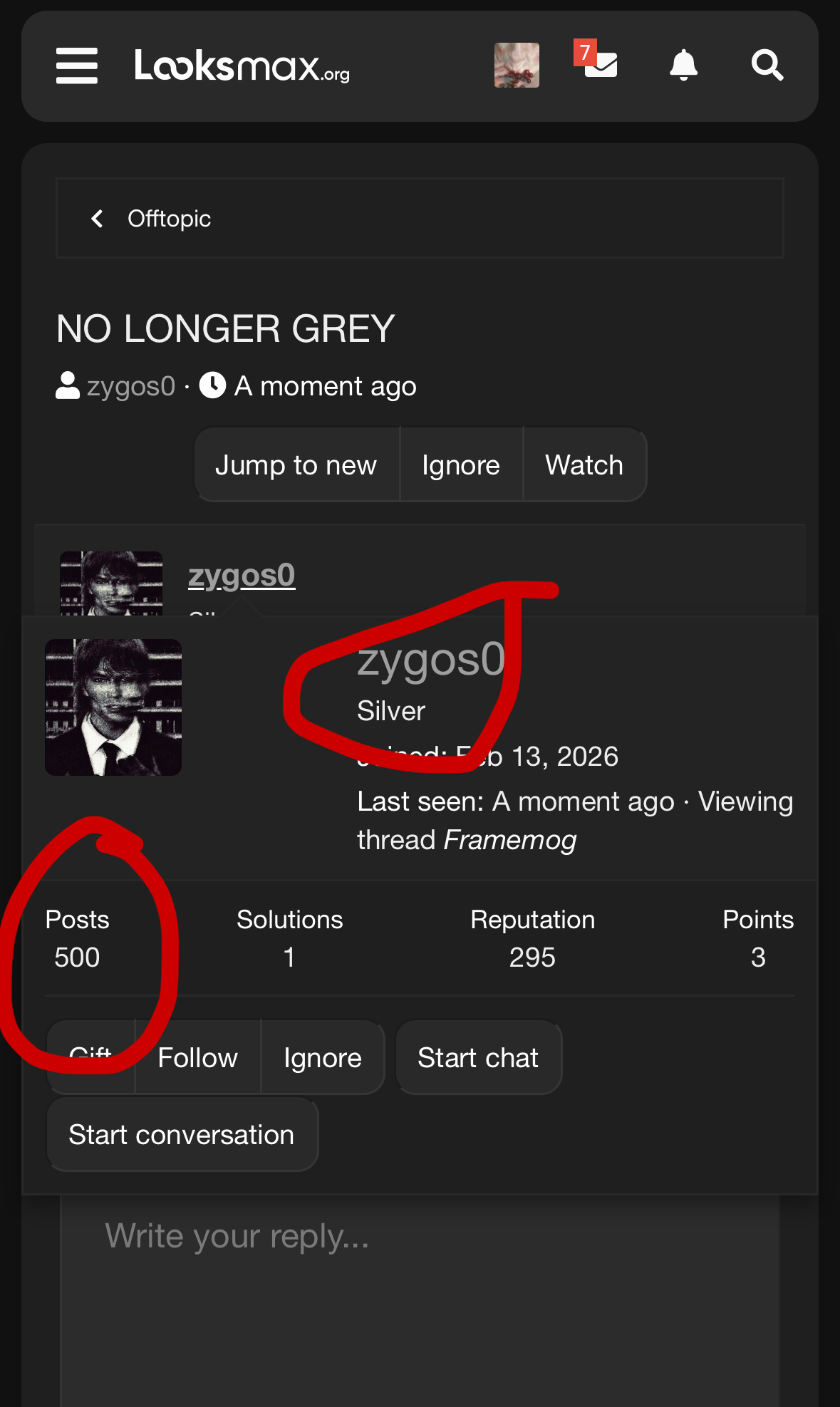Tap Jump to new button
This screenshot has width=840, height=1407.
point(296,465)
